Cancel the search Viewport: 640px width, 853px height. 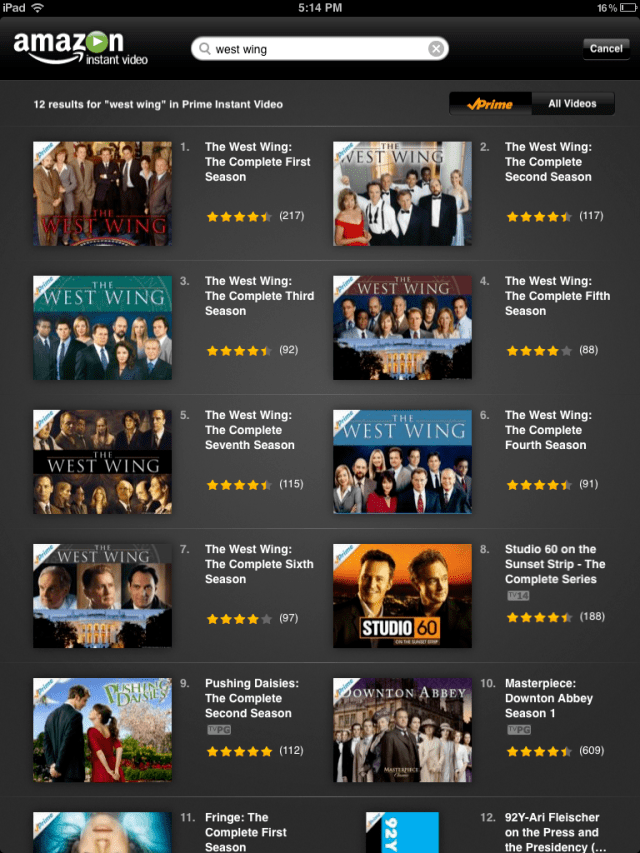click(606, 48)
